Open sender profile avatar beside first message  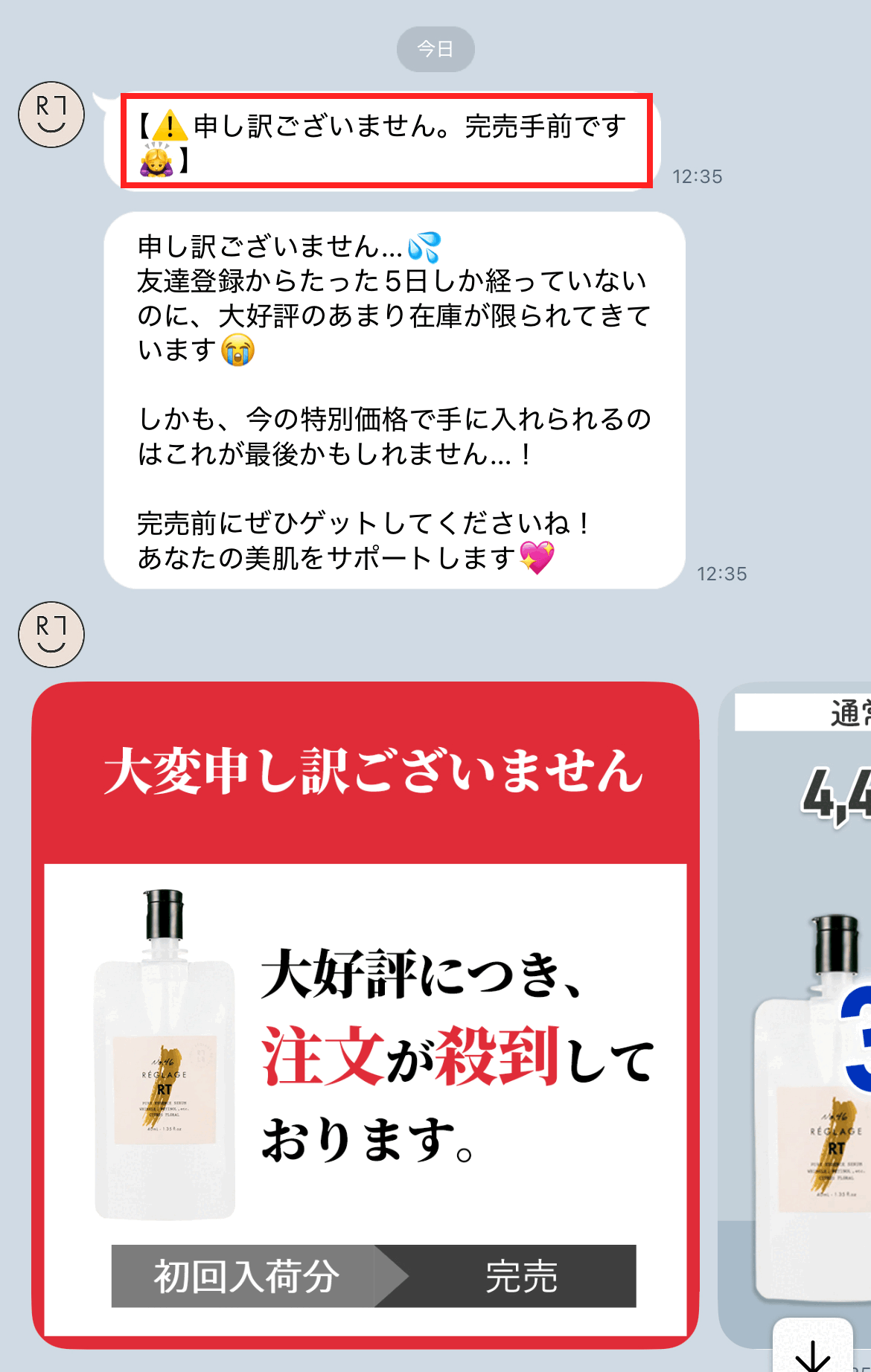(51, 115)
